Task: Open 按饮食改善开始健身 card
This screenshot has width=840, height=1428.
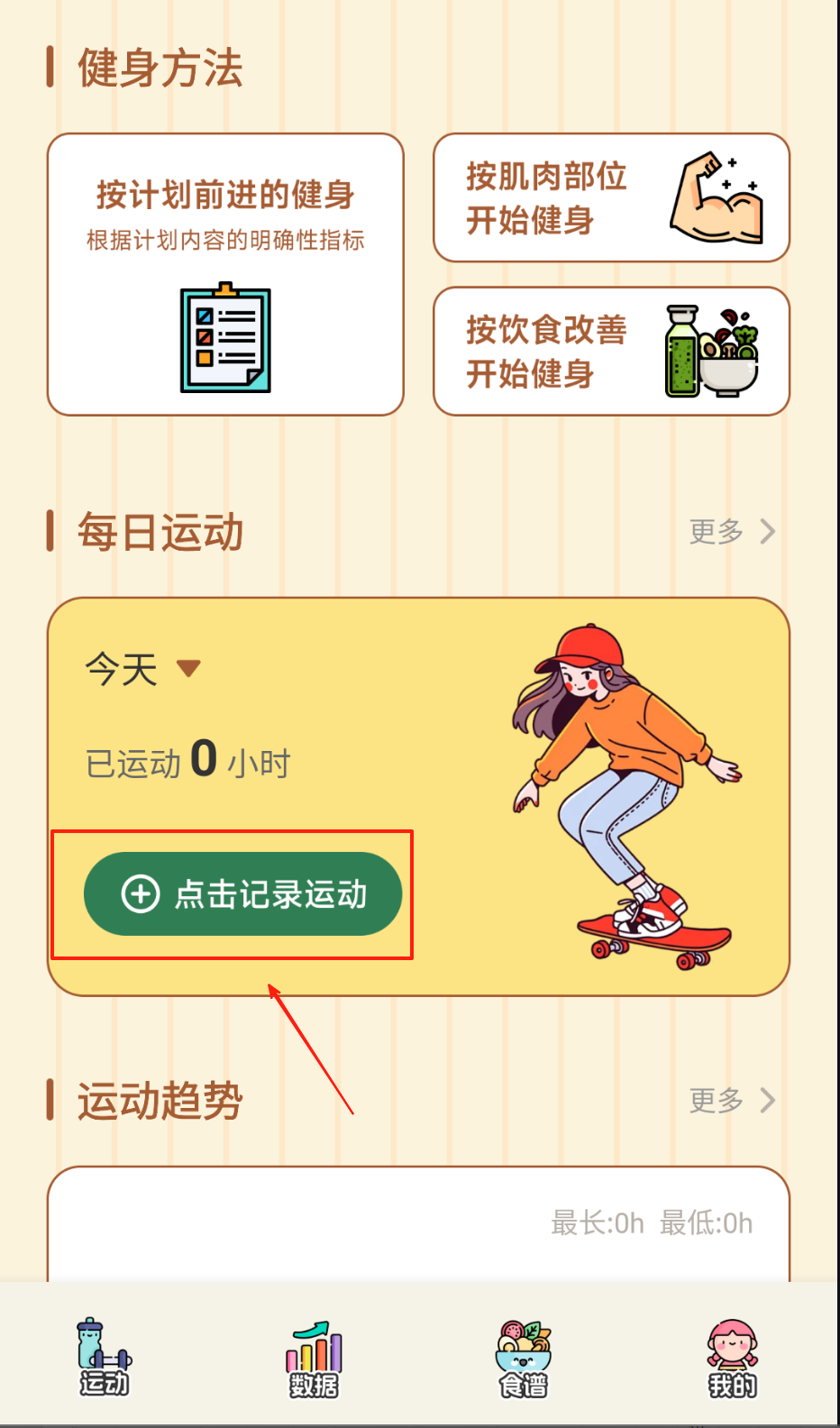Action: 611,352
